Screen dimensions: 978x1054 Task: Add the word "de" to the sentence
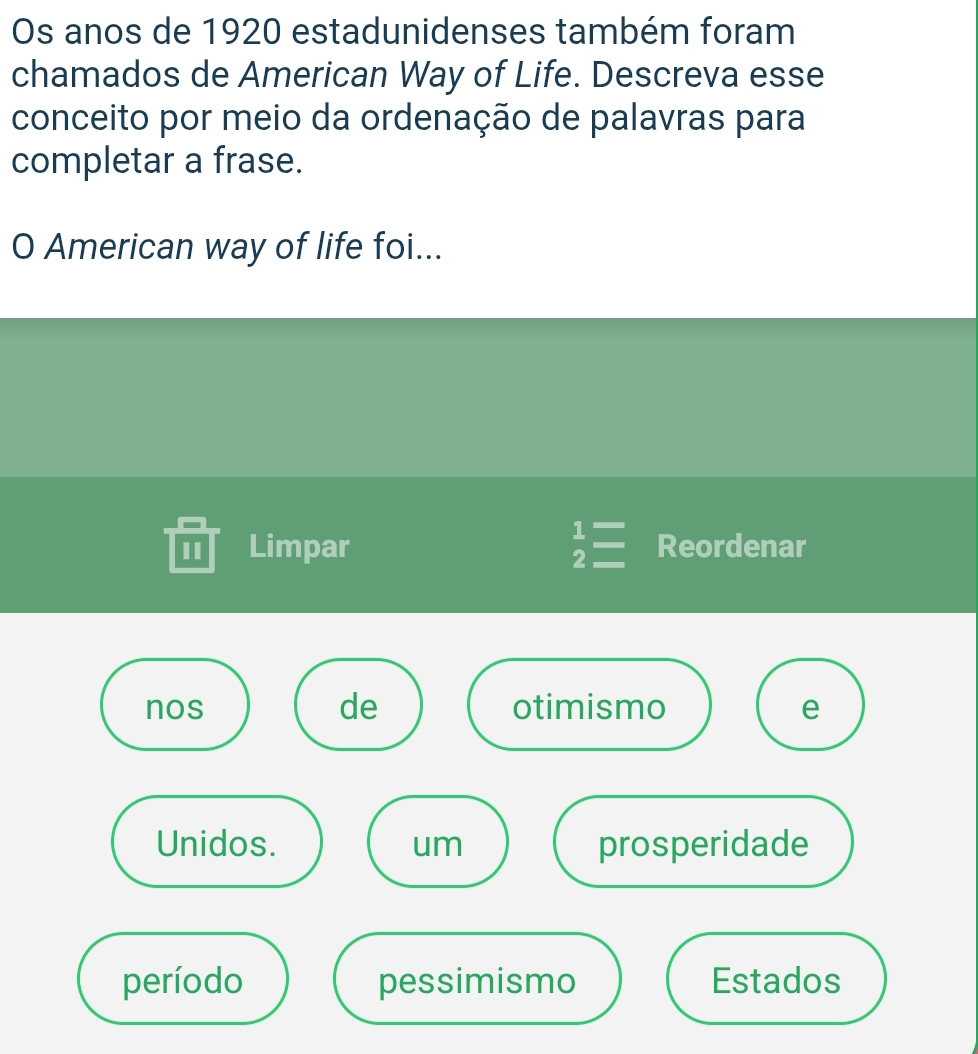(359, 707)
